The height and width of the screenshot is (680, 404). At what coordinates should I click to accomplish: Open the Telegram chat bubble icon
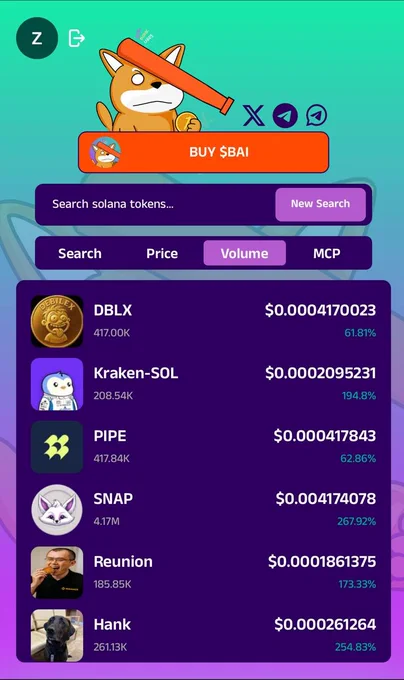pyautogui.click(x=316, y=115)
